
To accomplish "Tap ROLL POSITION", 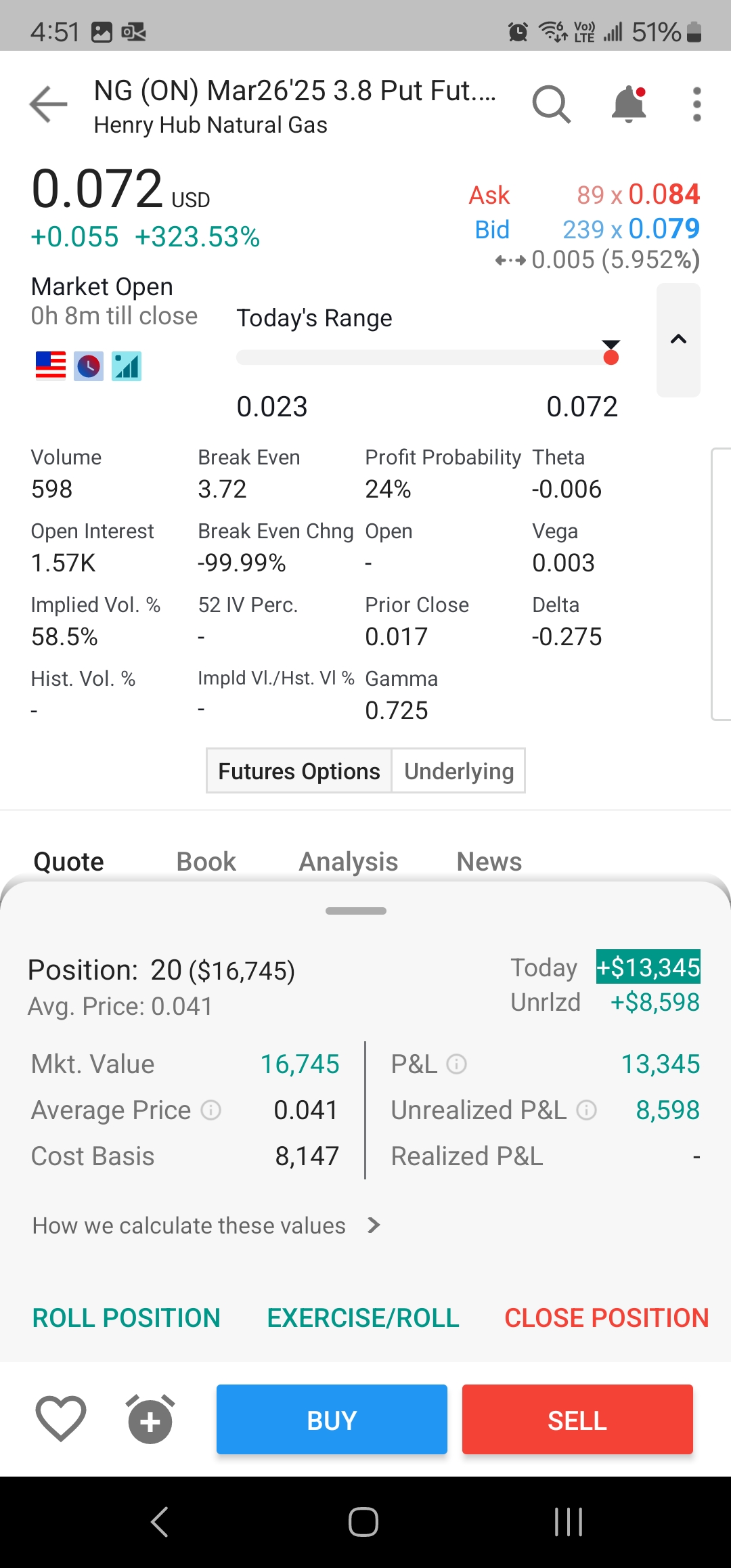I will [127, 1317].
